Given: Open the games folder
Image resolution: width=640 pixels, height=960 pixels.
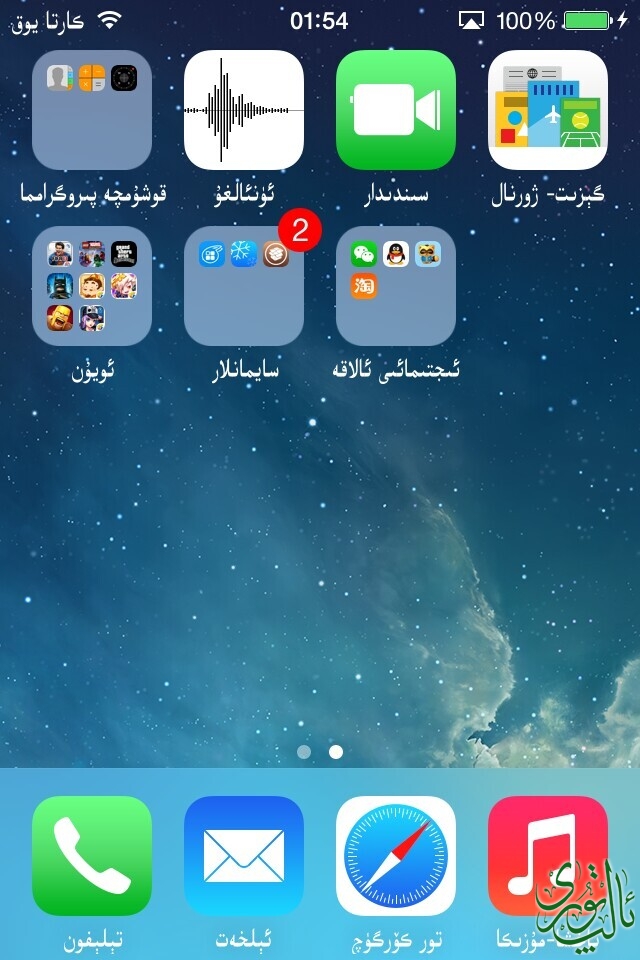Looking at the screenshot, I should pyautogui.click(x=92, y=286).
